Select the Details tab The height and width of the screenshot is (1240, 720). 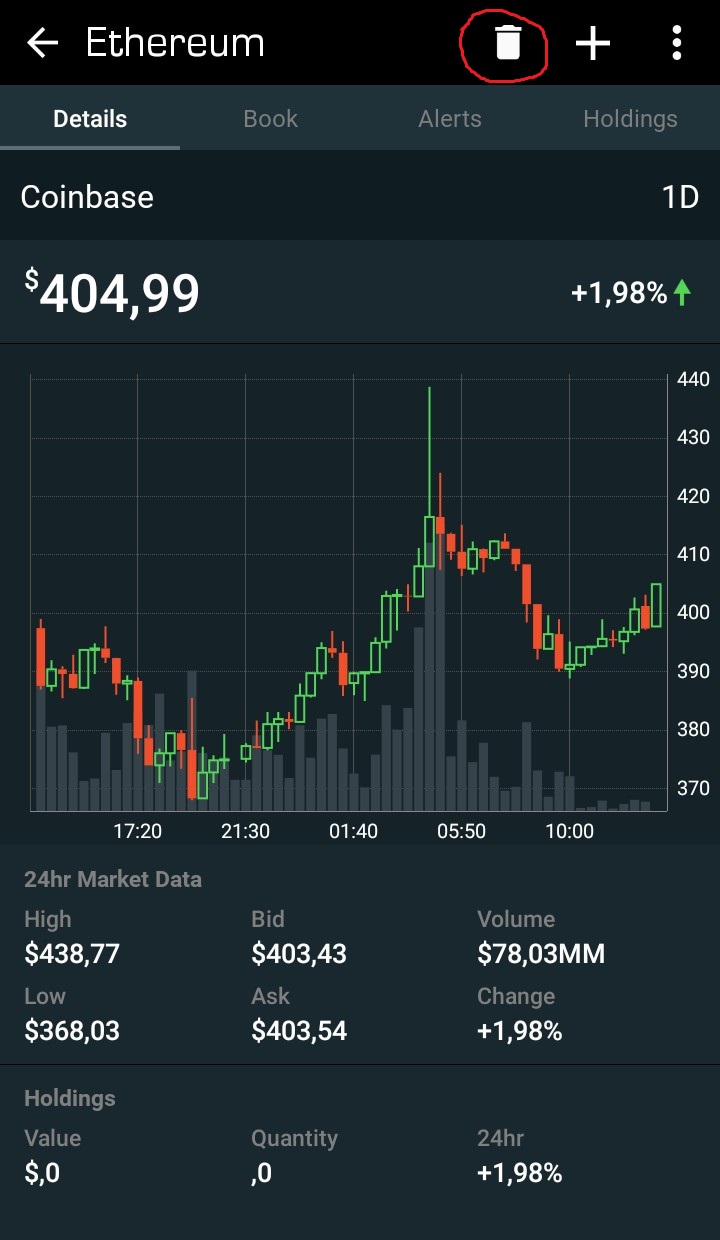(90, 119)
